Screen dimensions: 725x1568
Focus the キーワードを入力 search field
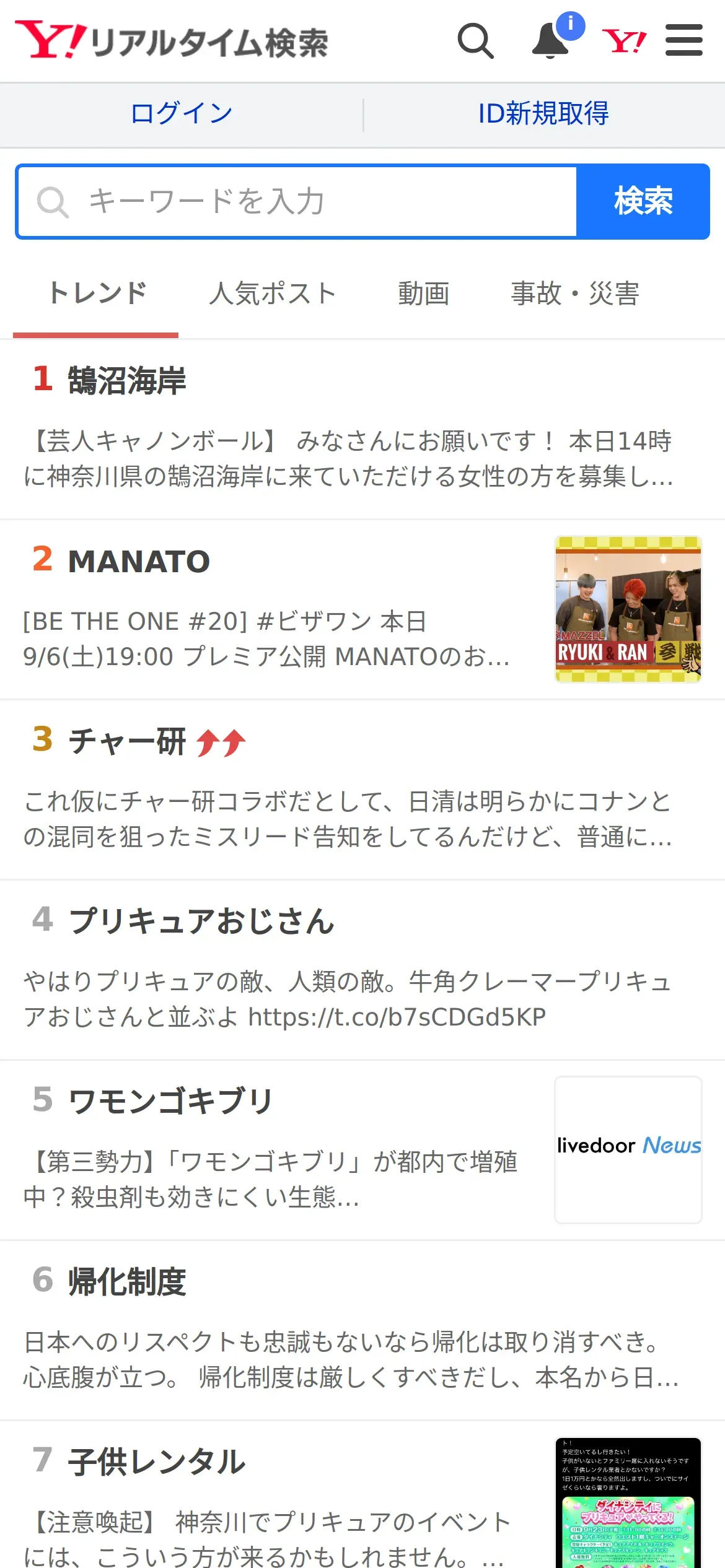(x=297, y=202)
